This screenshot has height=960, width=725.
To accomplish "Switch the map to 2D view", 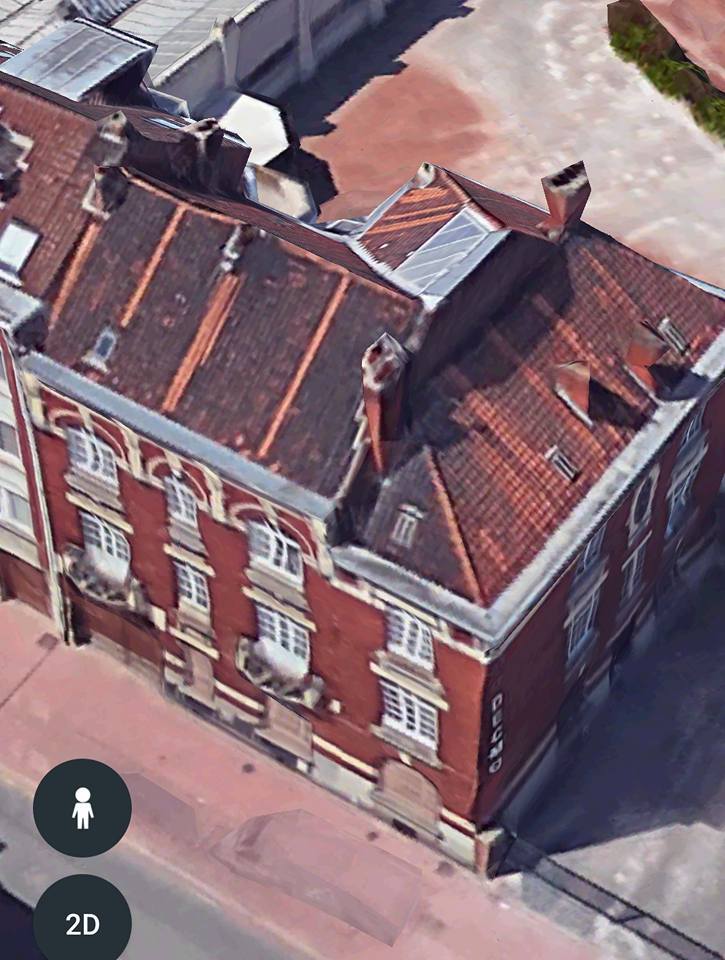I will (82, 923).
